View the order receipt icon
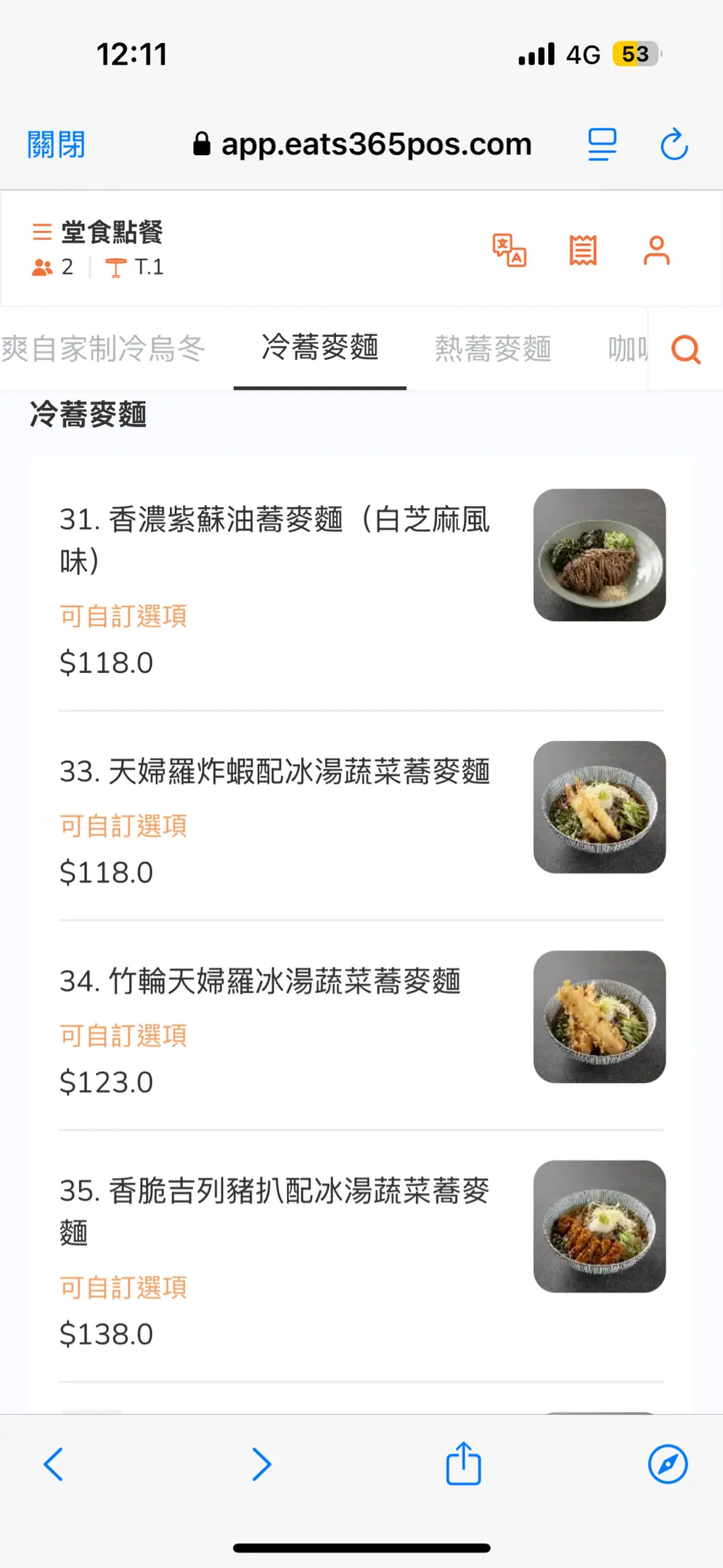The height and width of the screenshot is (1568, 723). click(583, 250)
